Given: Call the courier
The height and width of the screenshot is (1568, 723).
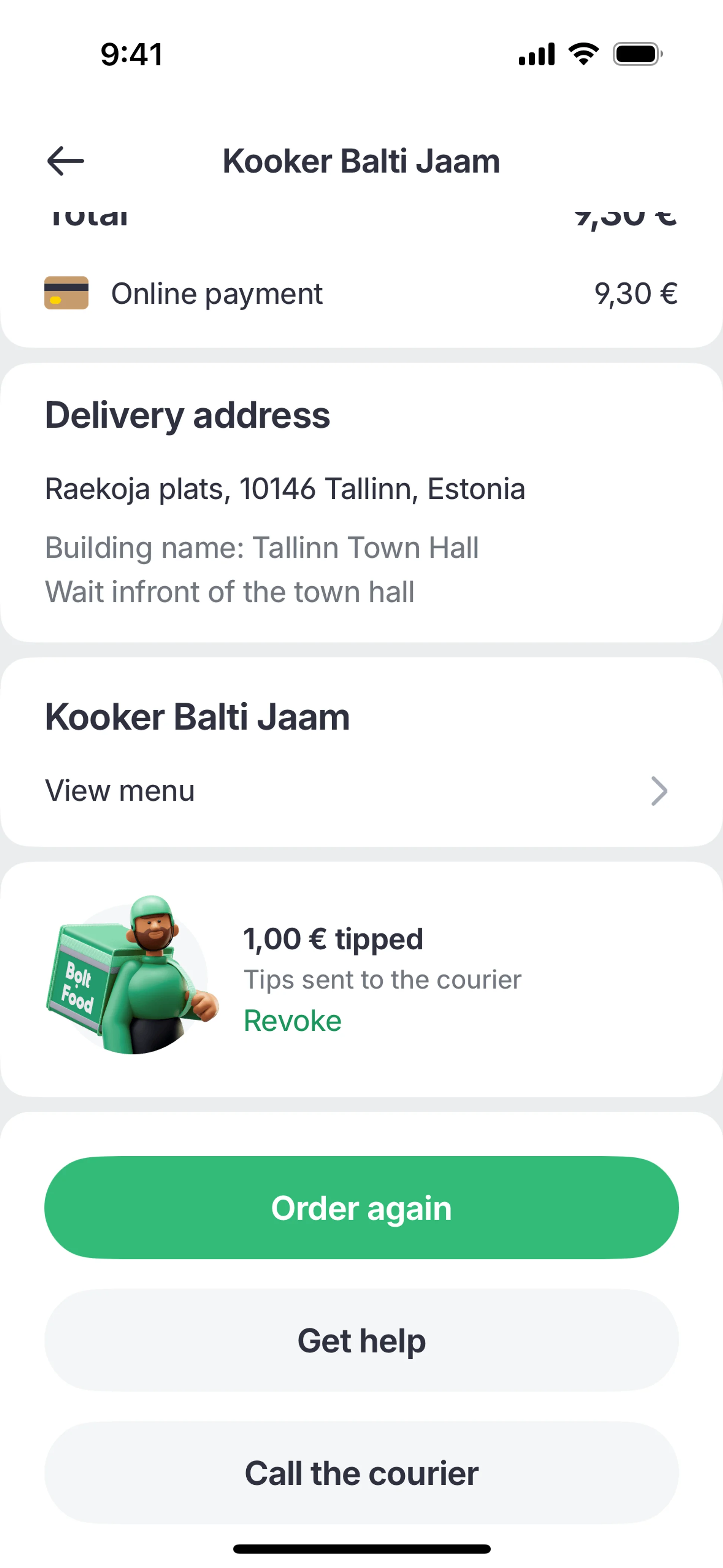Looking at the screenshot, I should tap(361, 1474).
